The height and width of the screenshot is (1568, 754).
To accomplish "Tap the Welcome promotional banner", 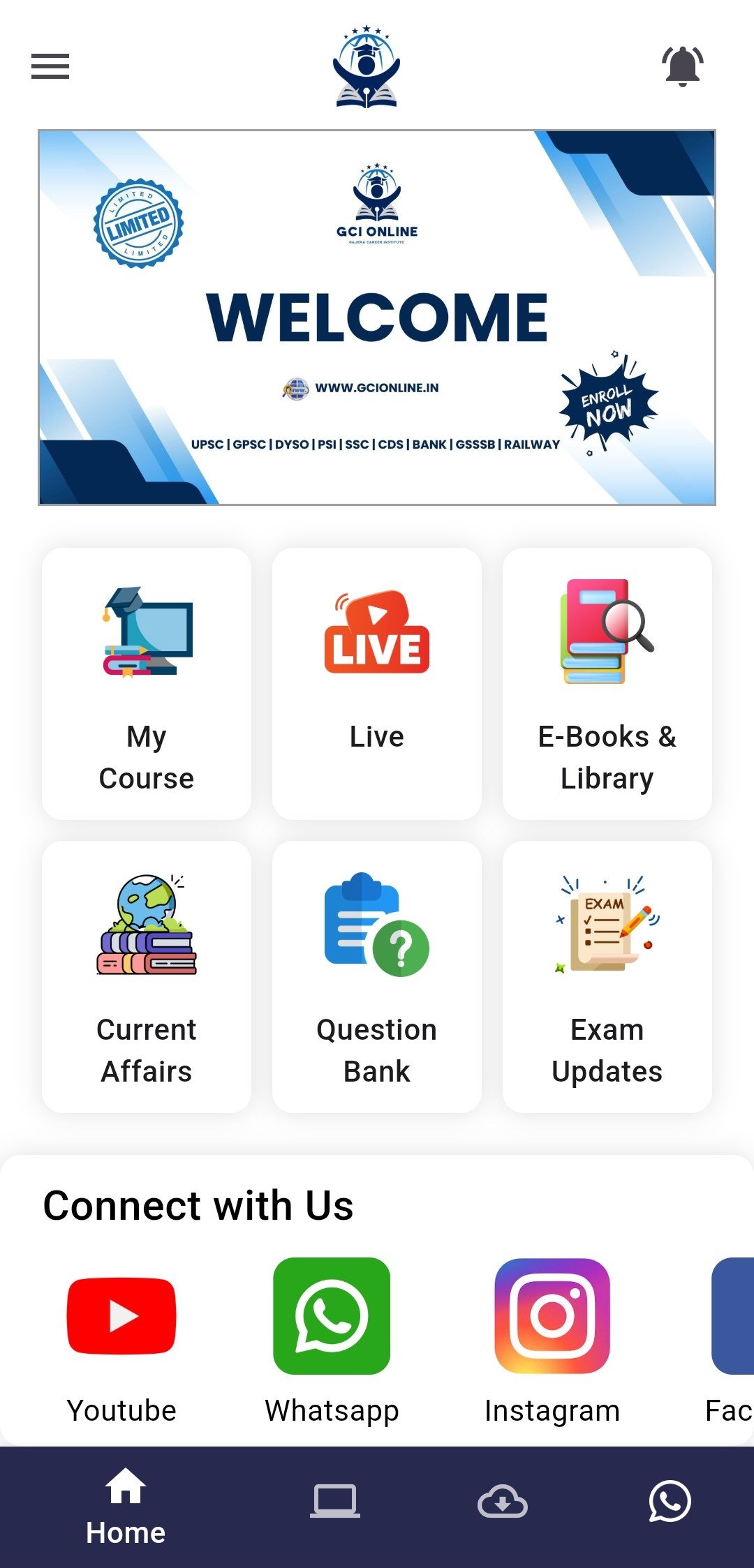I will [x=377, y=318].
